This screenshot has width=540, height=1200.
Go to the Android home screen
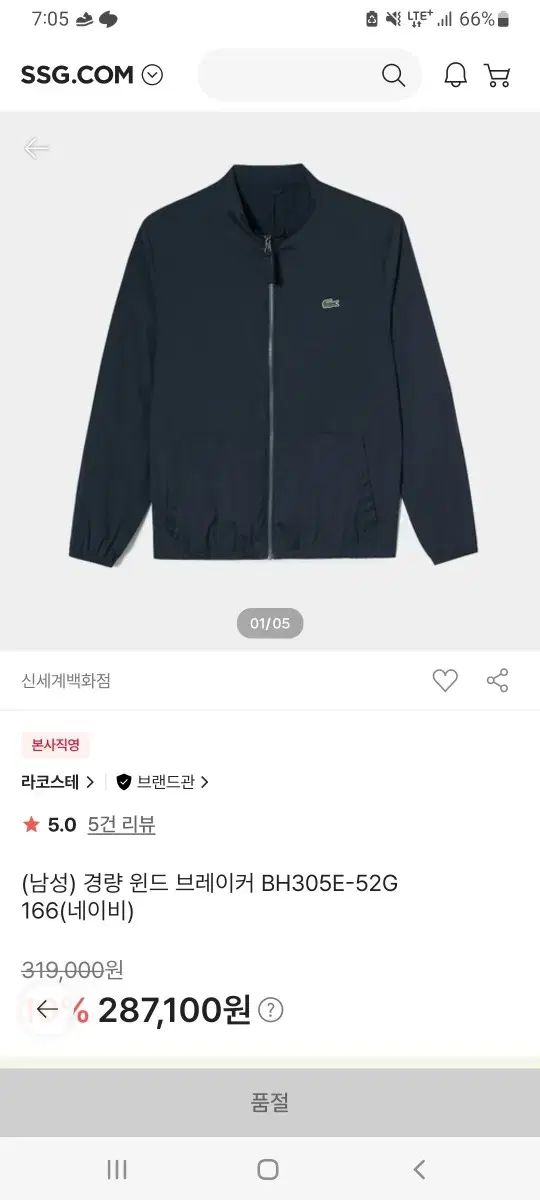point(268,1169)
